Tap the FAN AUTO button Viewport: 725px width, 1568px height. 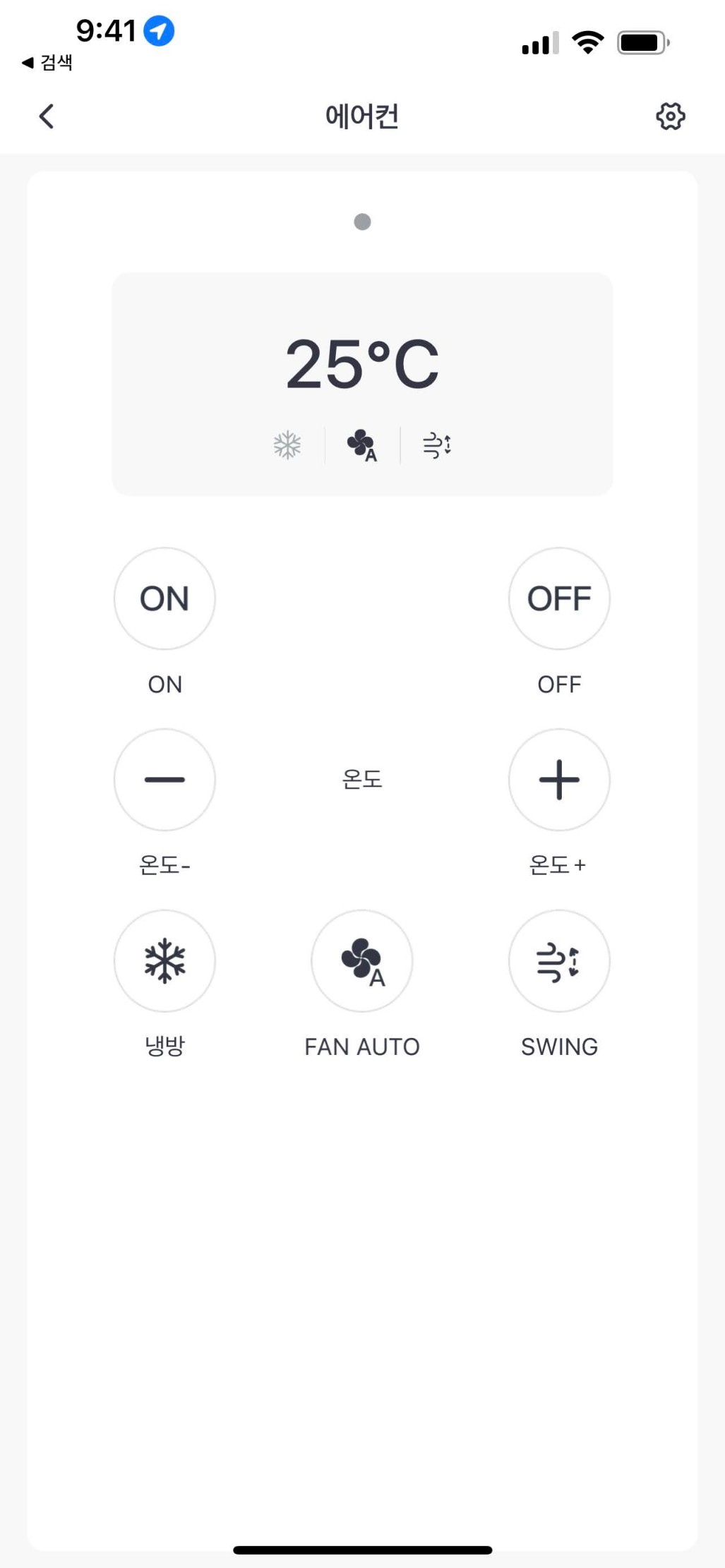tap(362, 961)
